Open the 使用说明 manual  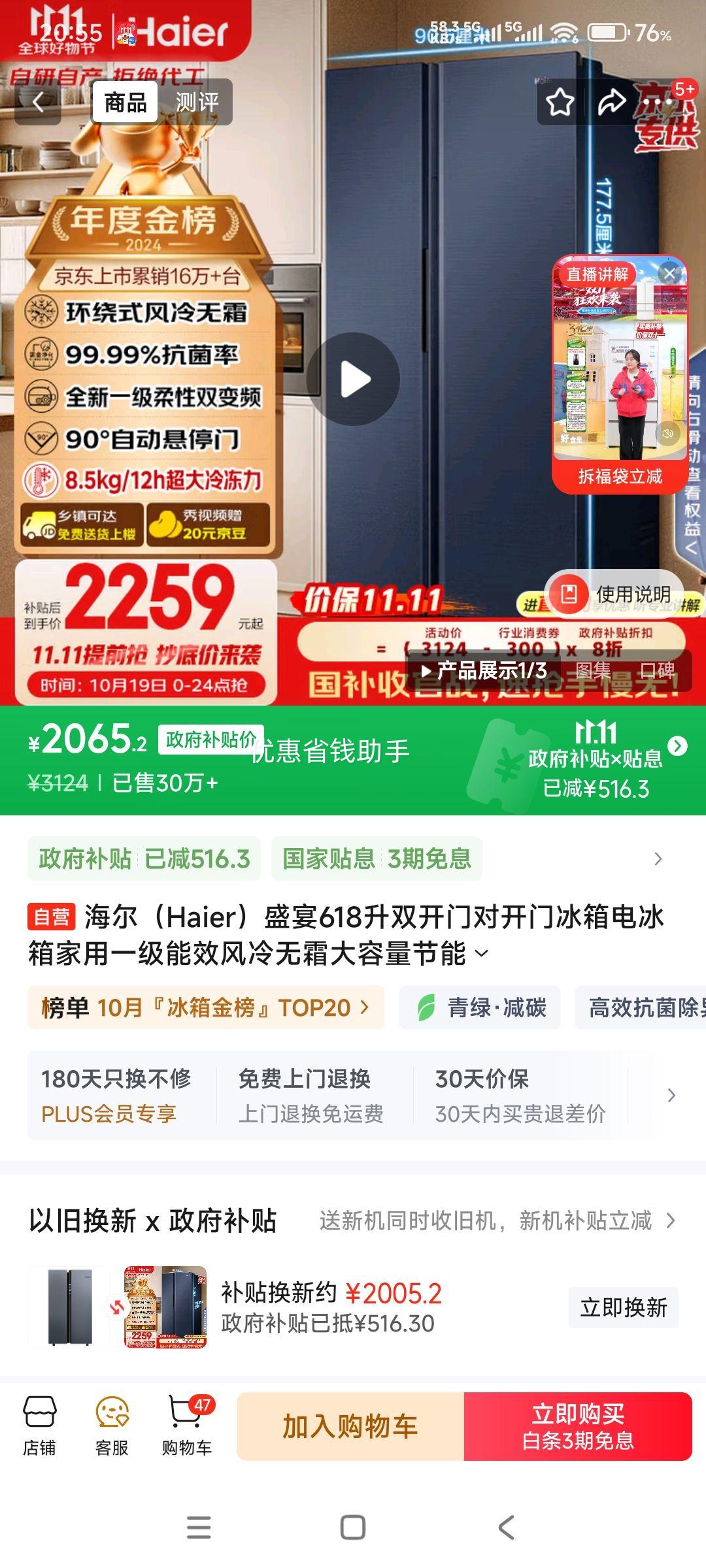point(614,594)
